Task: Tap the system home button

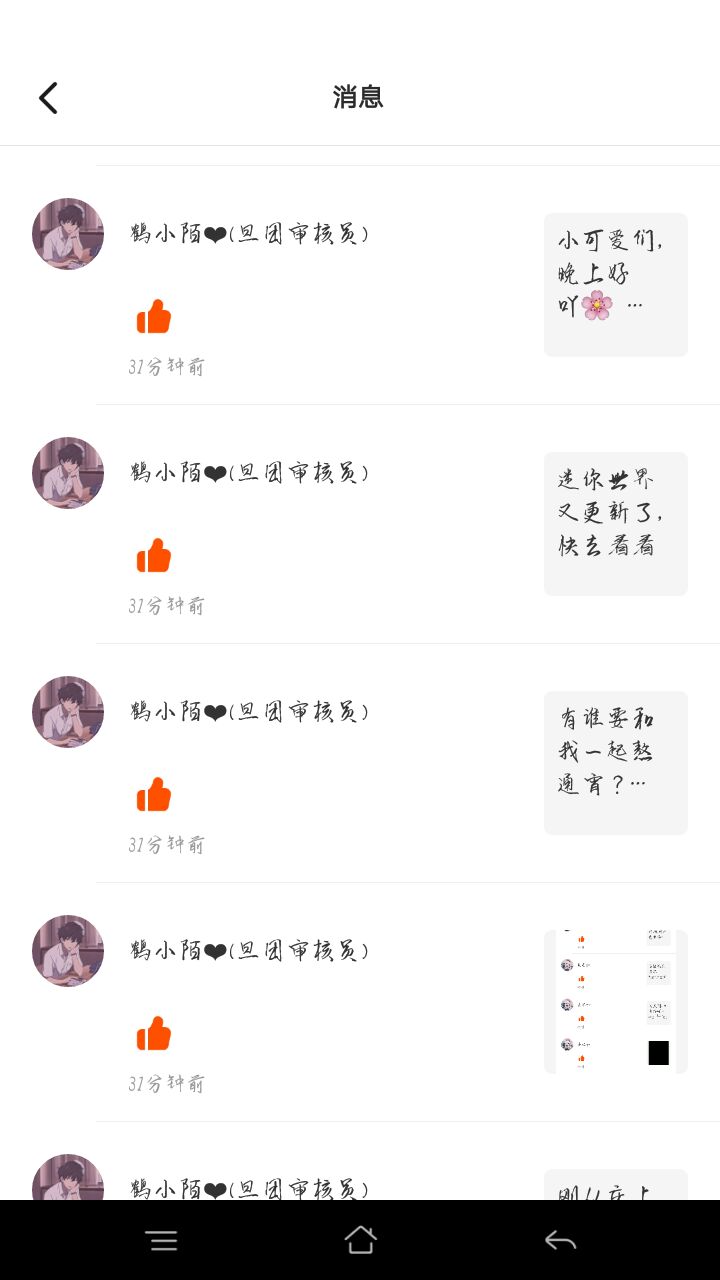Action: pos(360,1240)
